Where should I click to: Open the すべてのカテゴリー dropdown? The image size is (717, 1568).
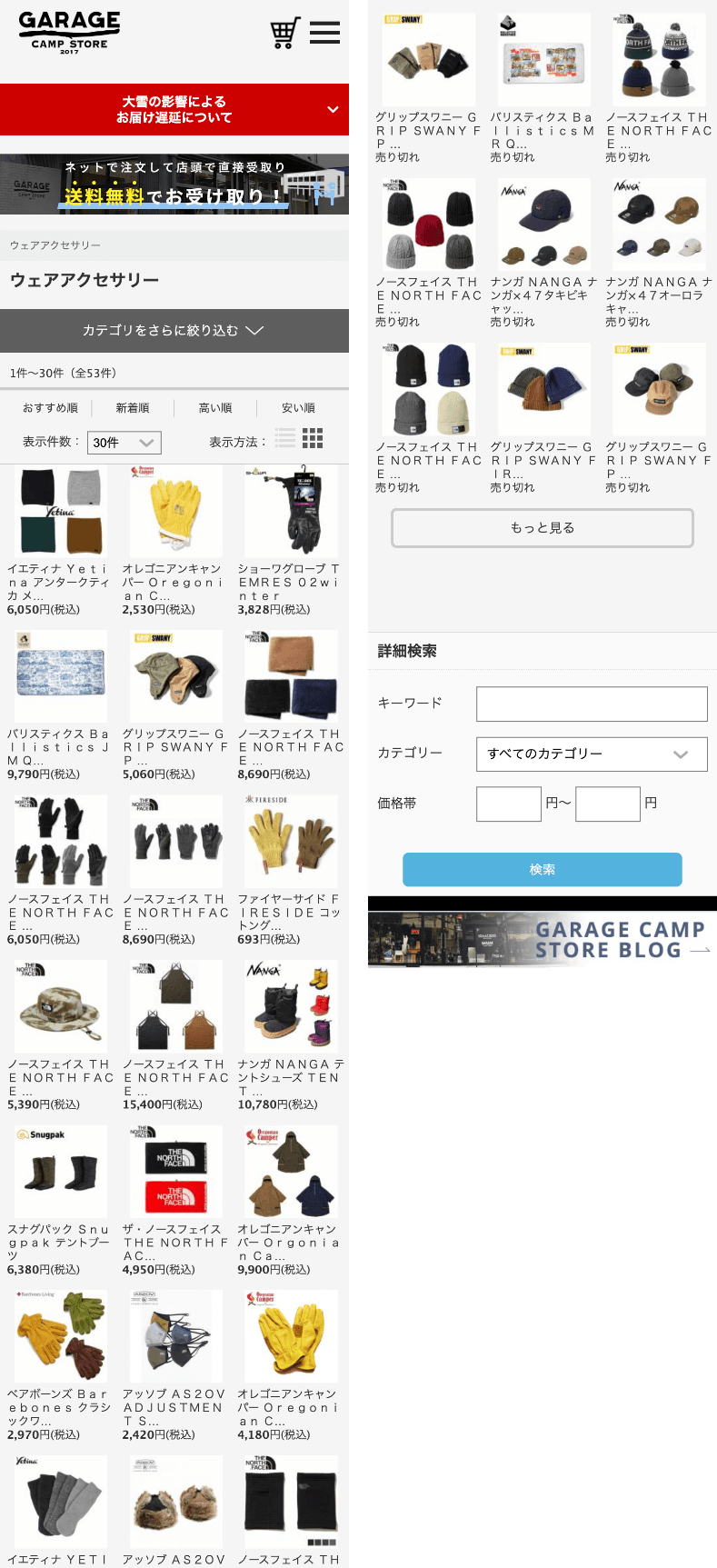coord(592,754)
